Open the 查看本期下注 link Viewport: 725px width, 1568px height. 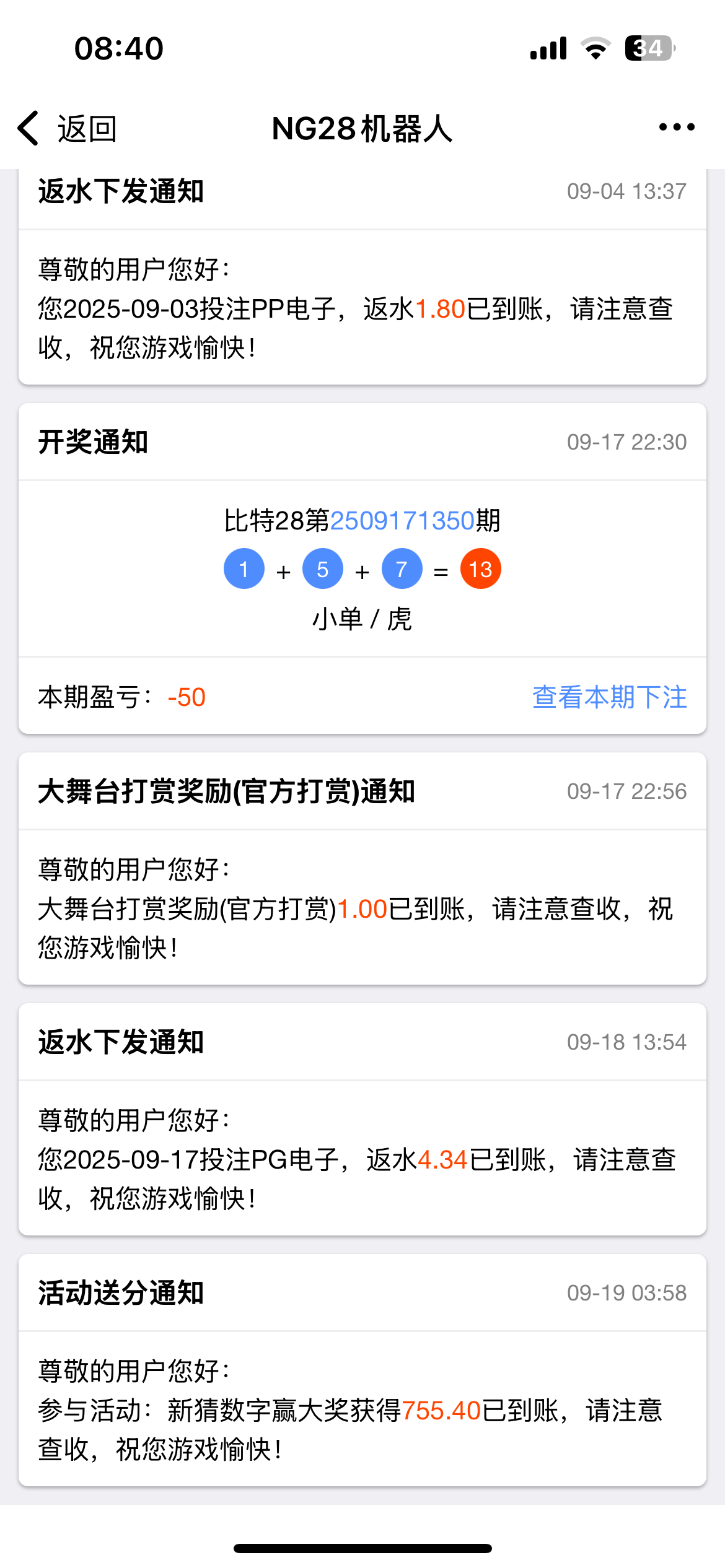coord(609,697)
